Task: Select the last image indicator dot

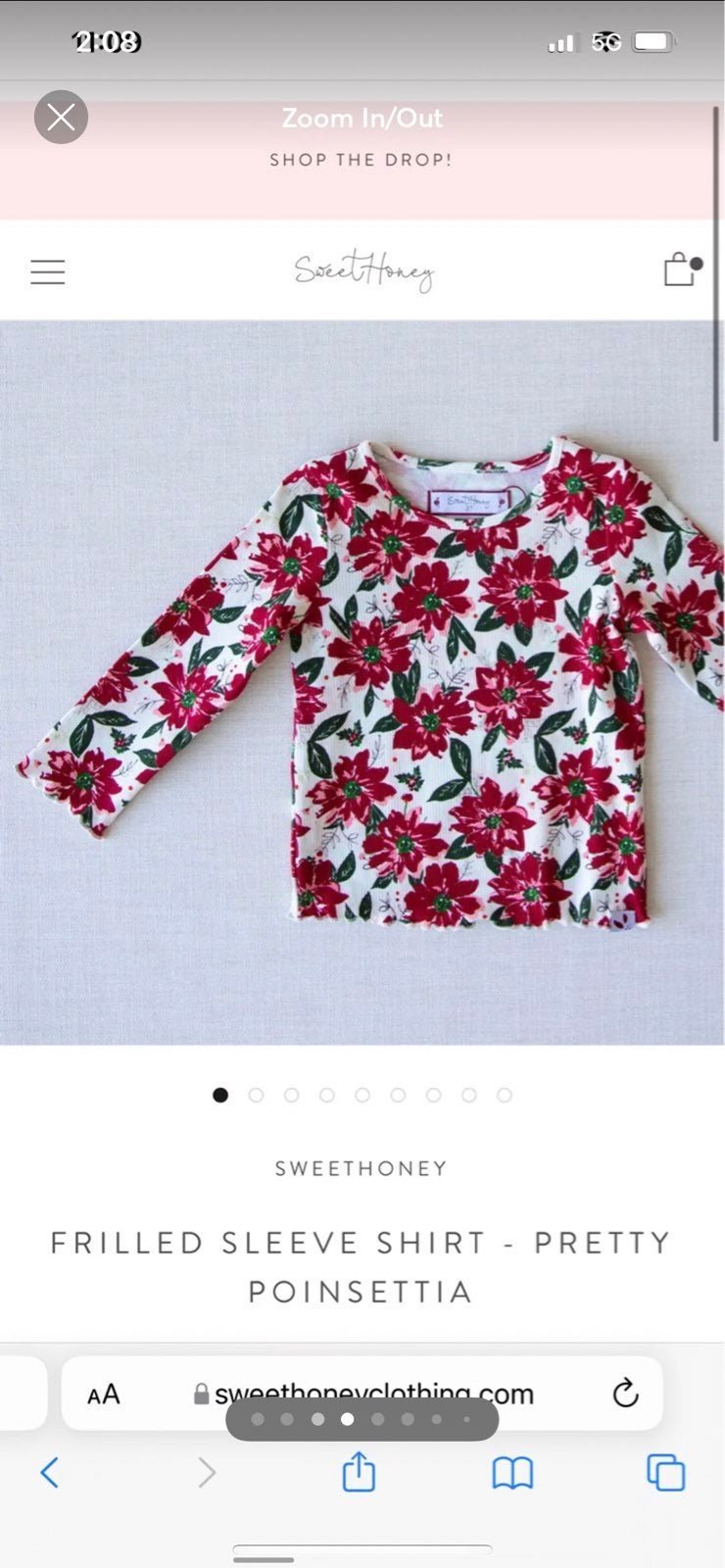Action: 504,1095
